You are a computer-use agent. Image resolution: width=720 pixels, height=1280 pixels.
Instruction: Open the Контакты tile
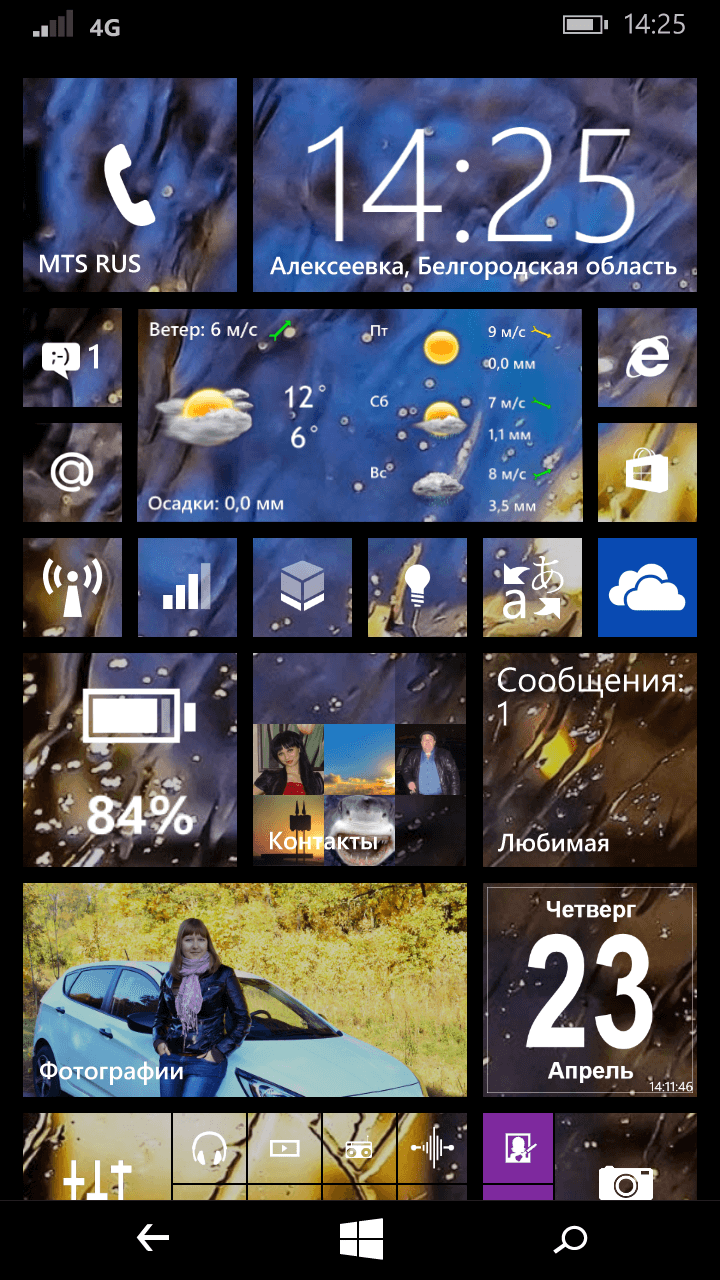[360, 760]
